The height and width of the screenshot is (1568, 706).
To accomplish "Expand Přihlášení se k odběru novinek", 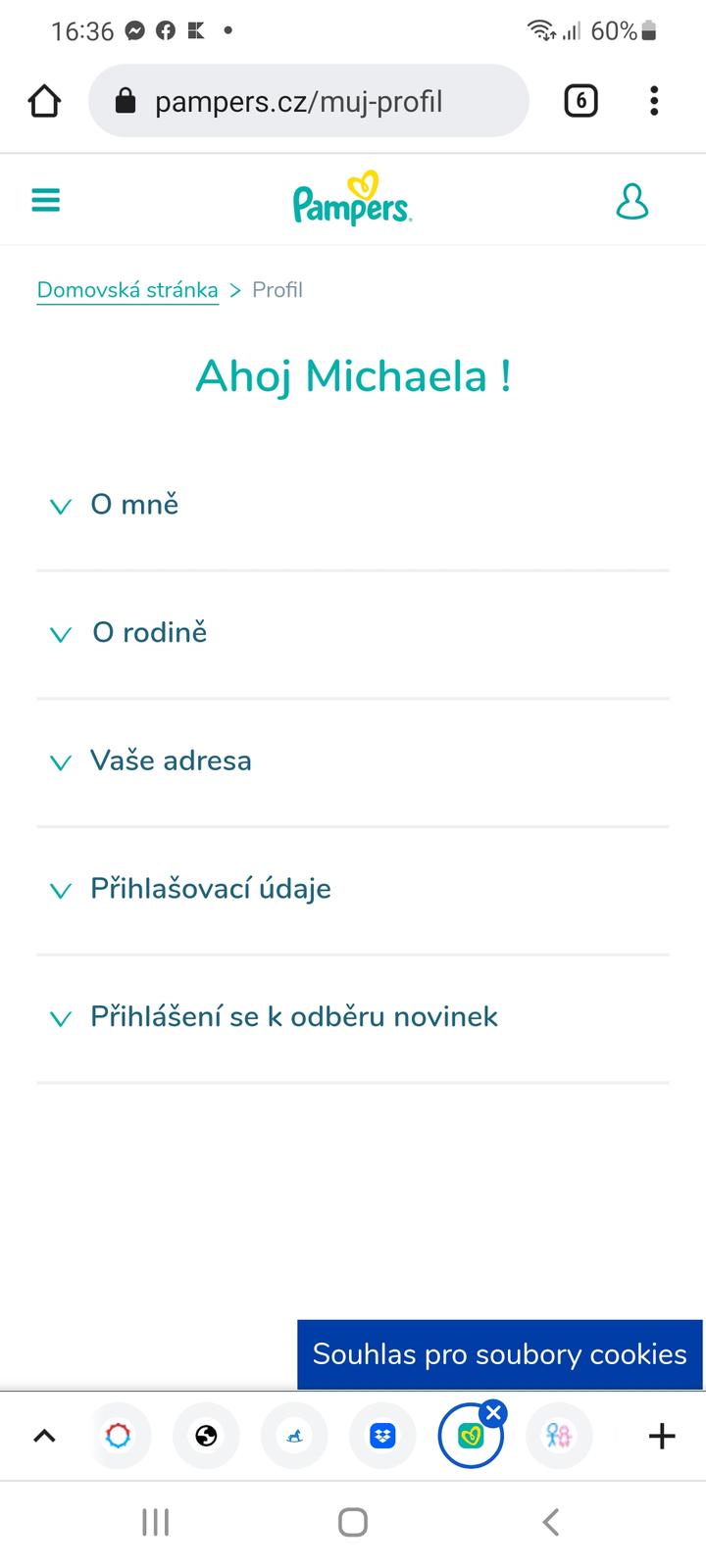I will 293,1017.
